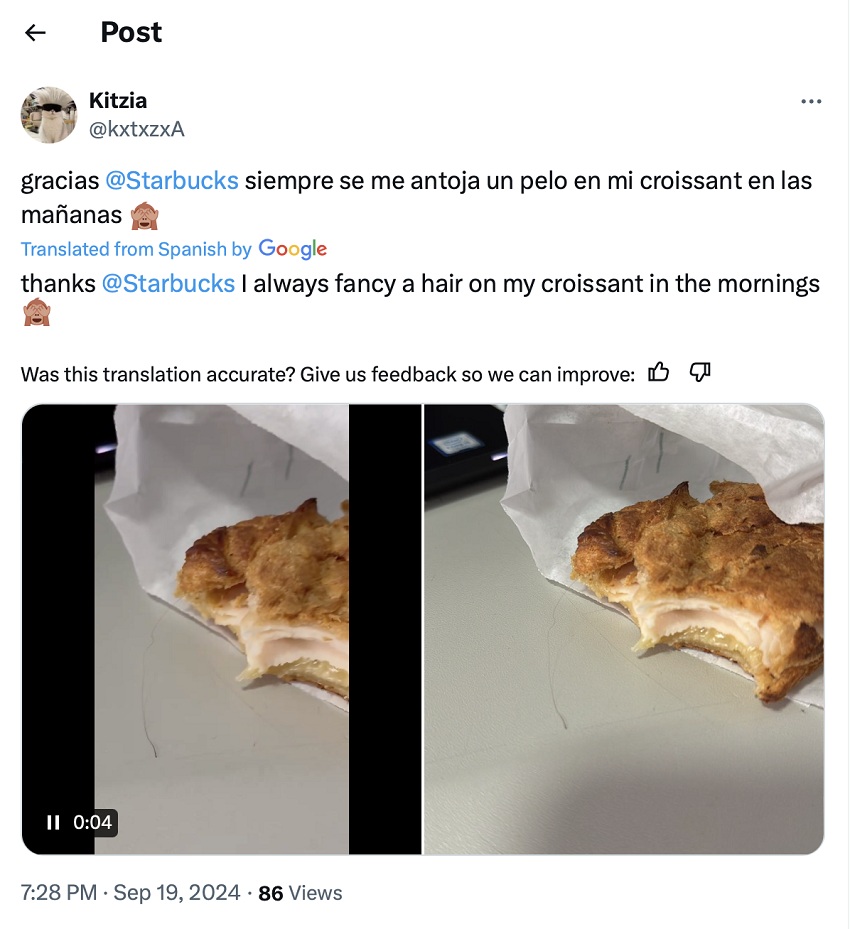Open the @Starbucks mention in the translated text
Image resolution: width=850 pixels, height=929 pixels.
tap(168, 283)
